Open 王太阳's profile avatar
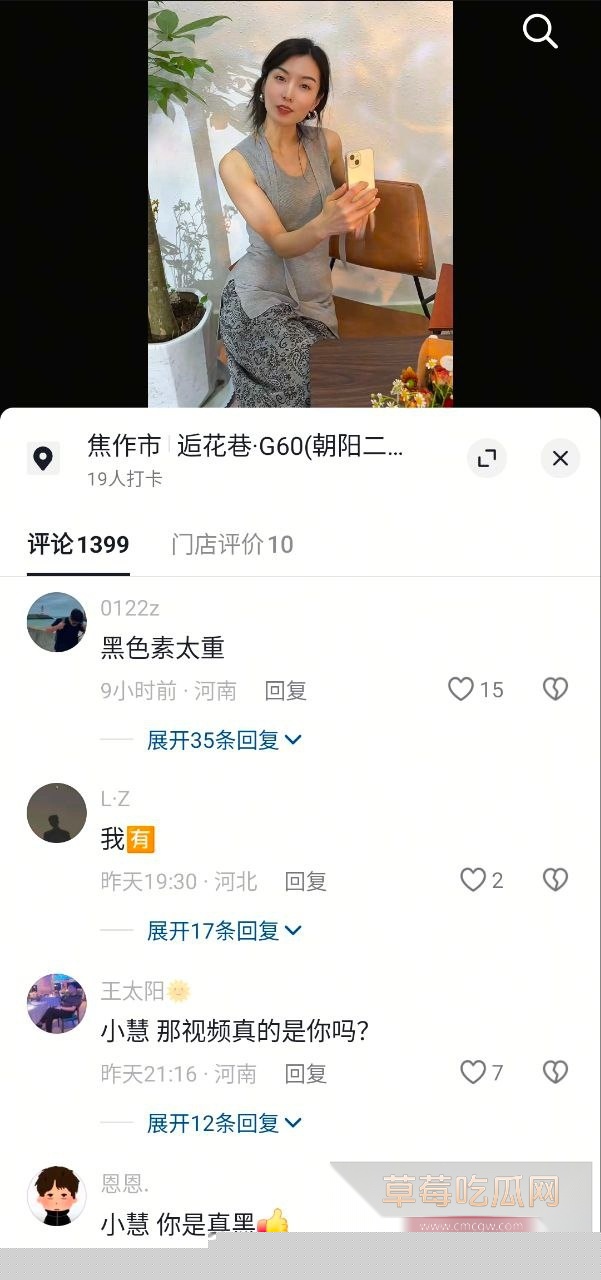 [x=56, y=1003]
